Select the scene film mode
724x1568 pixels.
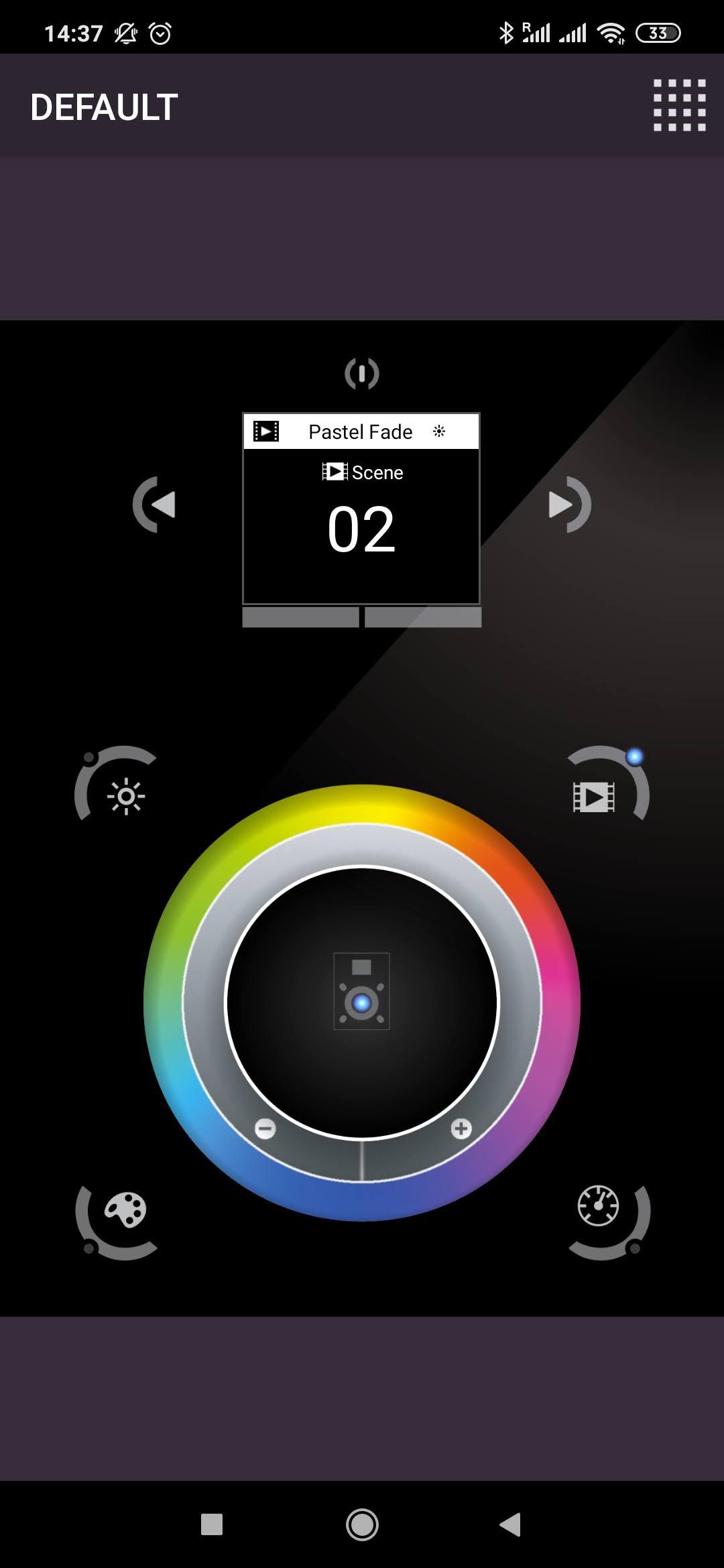(594, 796)
